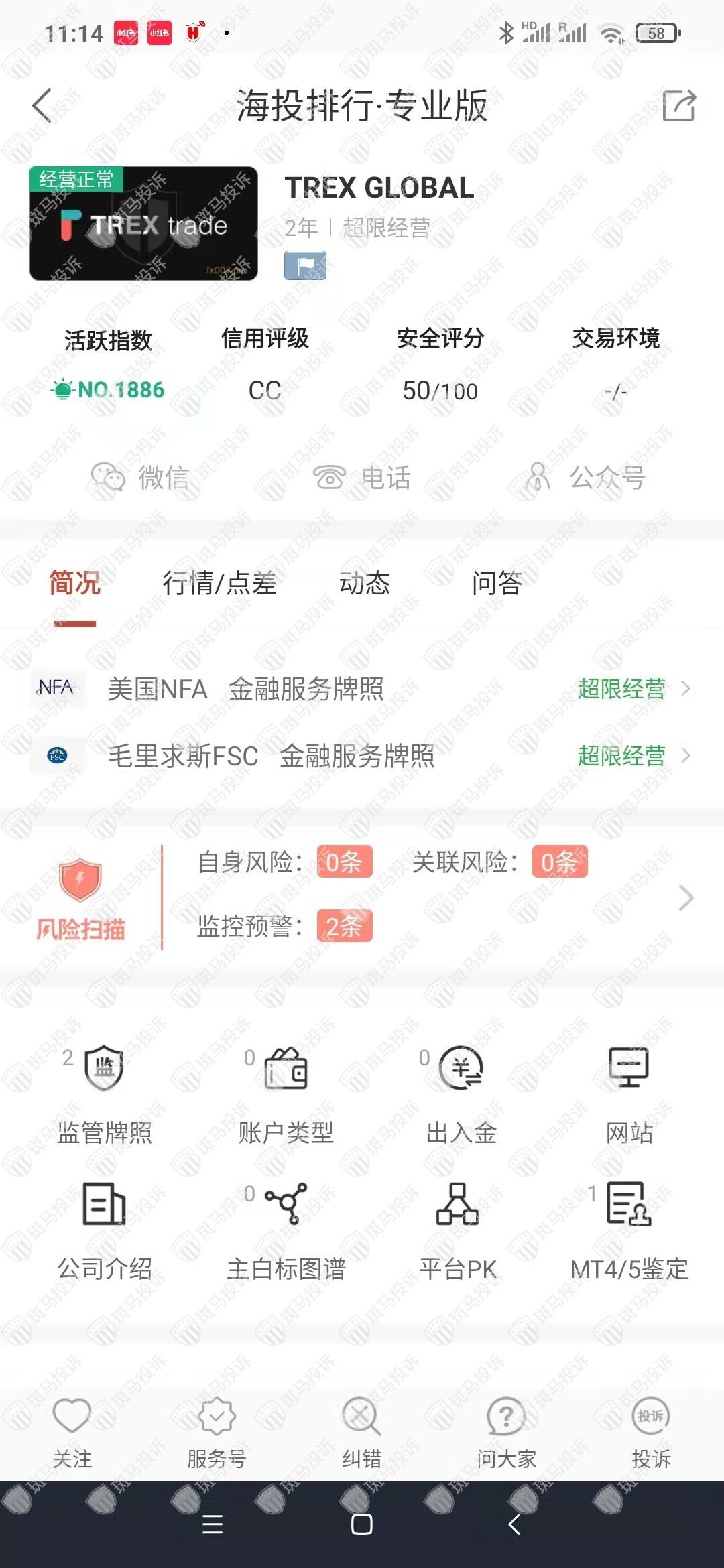Go back using the top-left arrow

click(x=42, y=106)
